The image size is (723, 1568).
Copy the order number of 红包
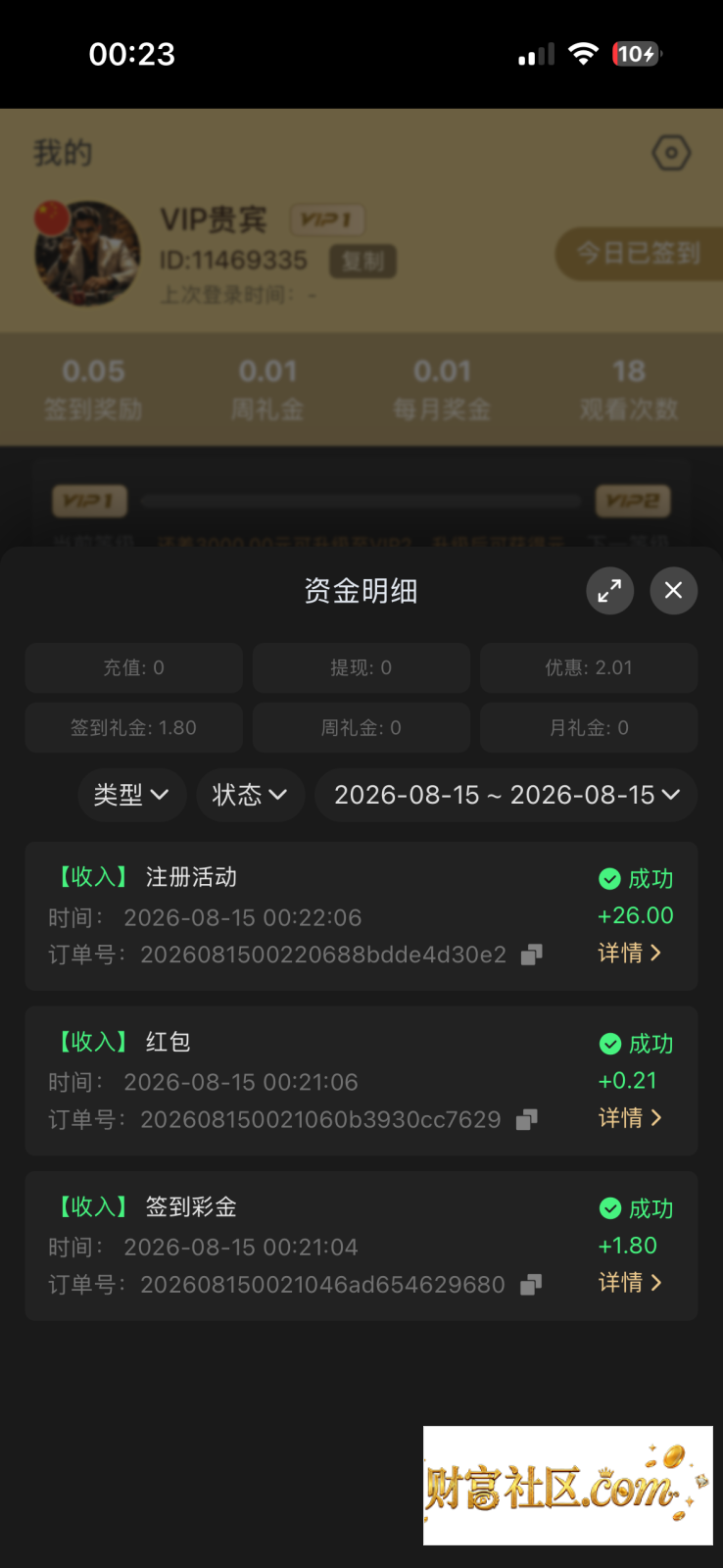527,1119
